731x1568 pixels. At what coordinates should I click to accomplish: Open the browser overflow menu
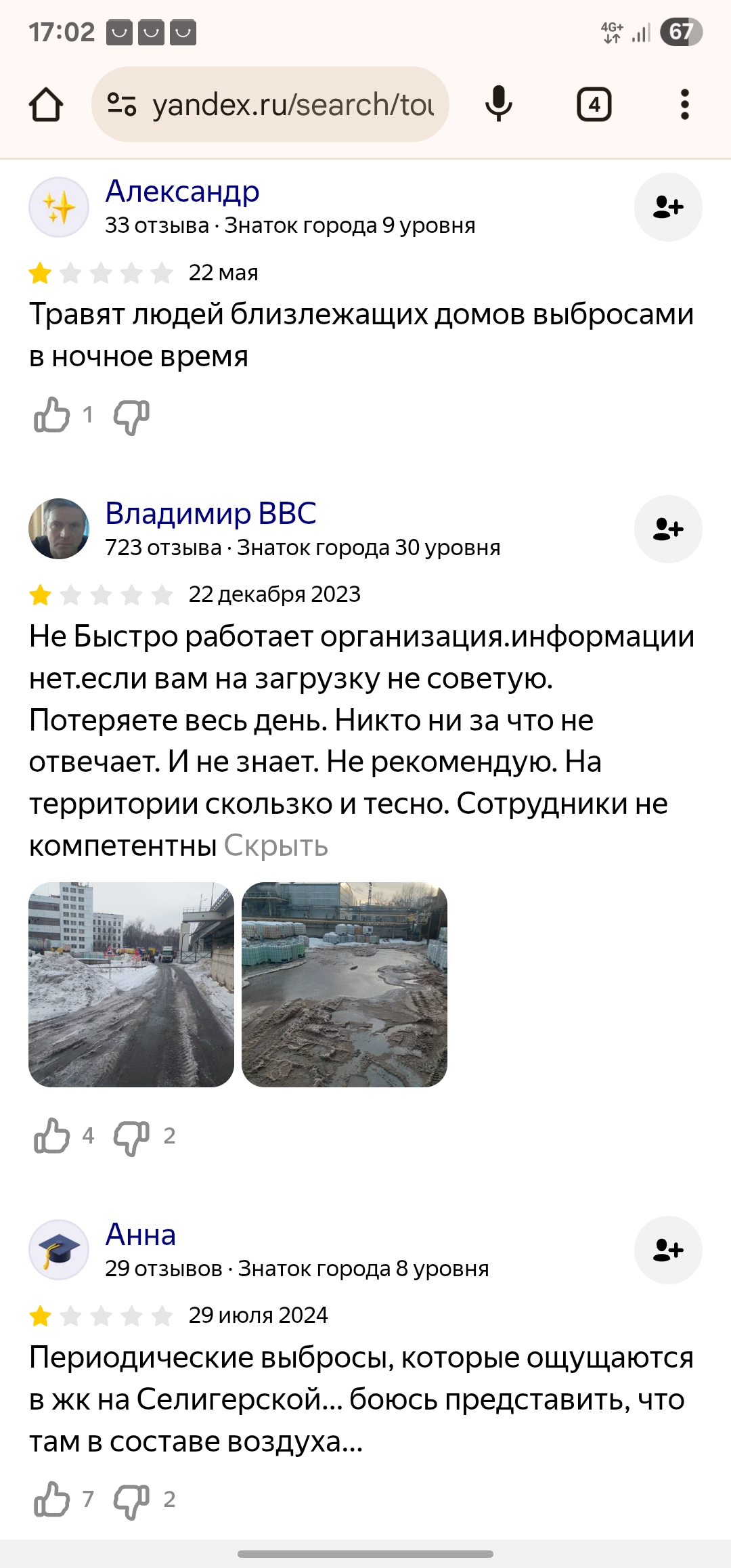[685, 104]
